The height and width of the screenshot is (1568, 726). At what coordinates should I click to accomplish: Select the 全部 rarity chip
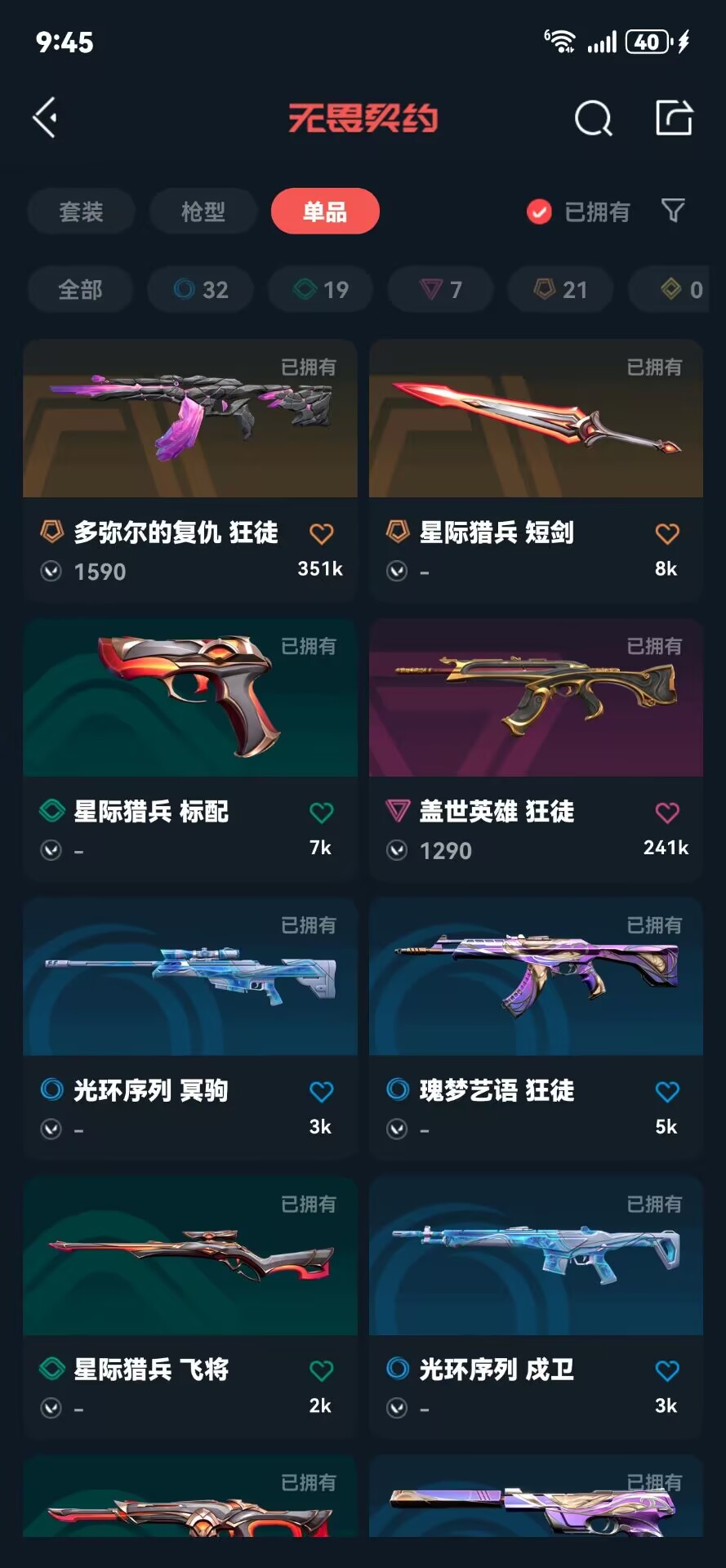[x=80, y=289]
